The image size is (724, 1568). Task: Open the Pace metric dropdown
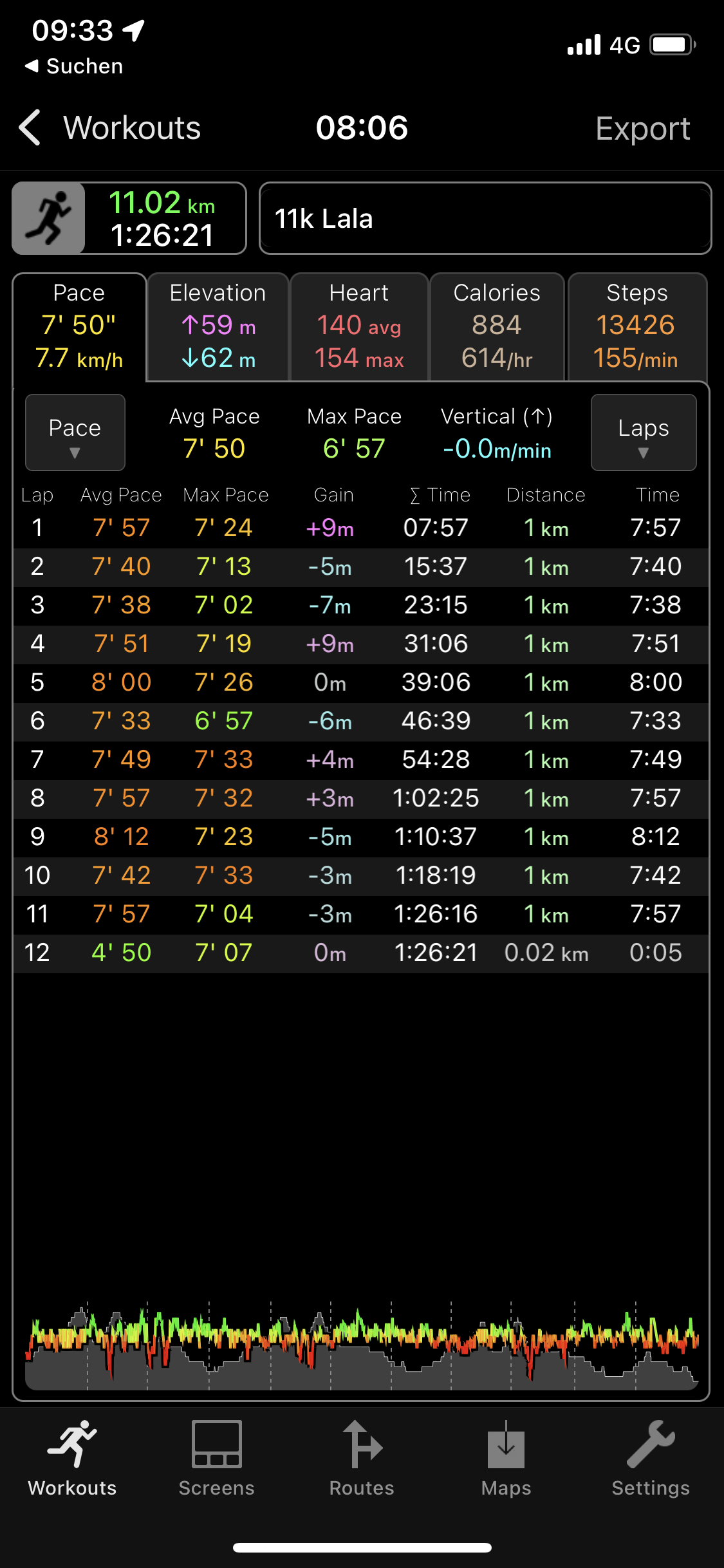pos(75,433)
